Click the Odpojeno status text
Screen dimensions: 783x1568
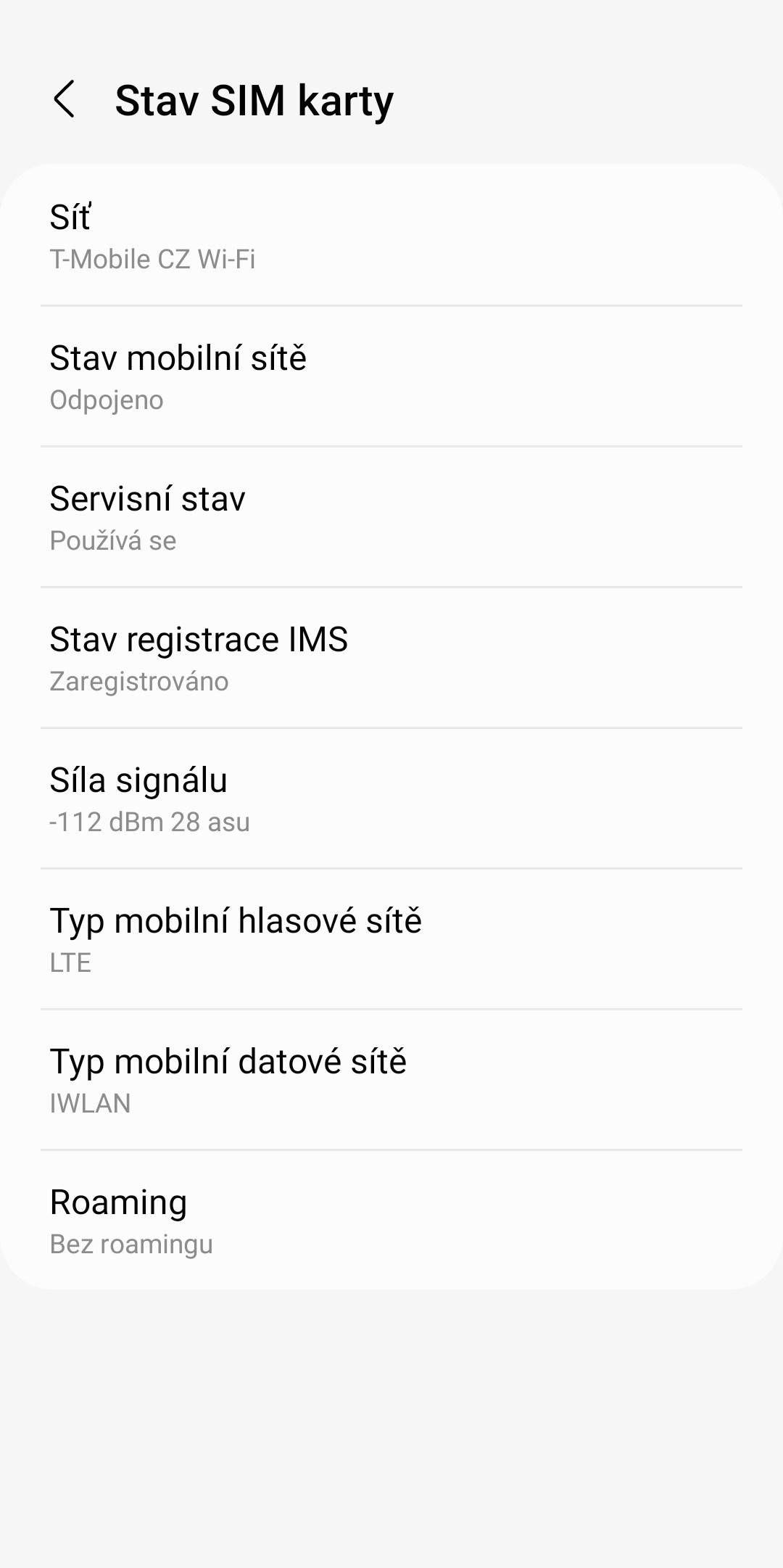(106, 400)
